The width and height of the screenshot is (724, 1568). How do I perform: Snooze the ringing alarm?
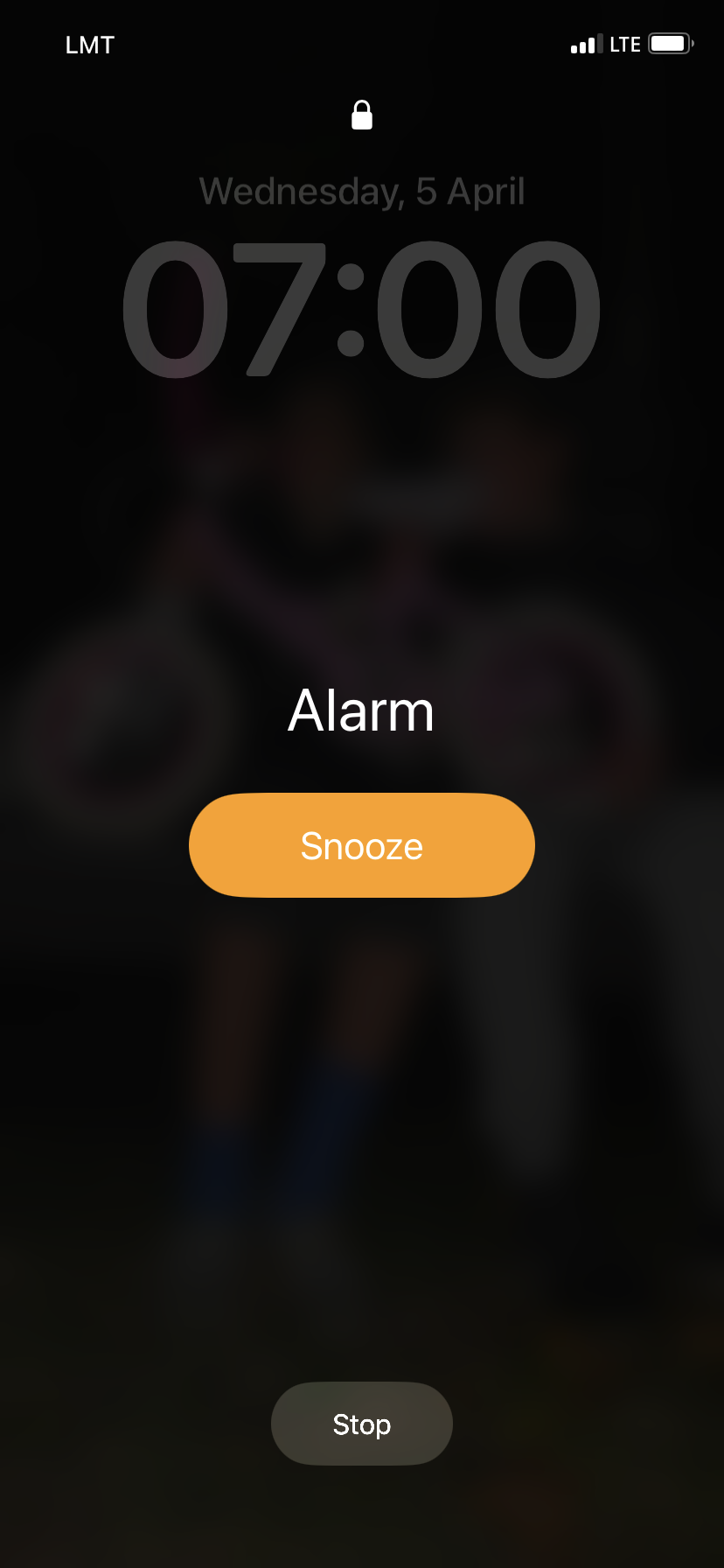362,845
